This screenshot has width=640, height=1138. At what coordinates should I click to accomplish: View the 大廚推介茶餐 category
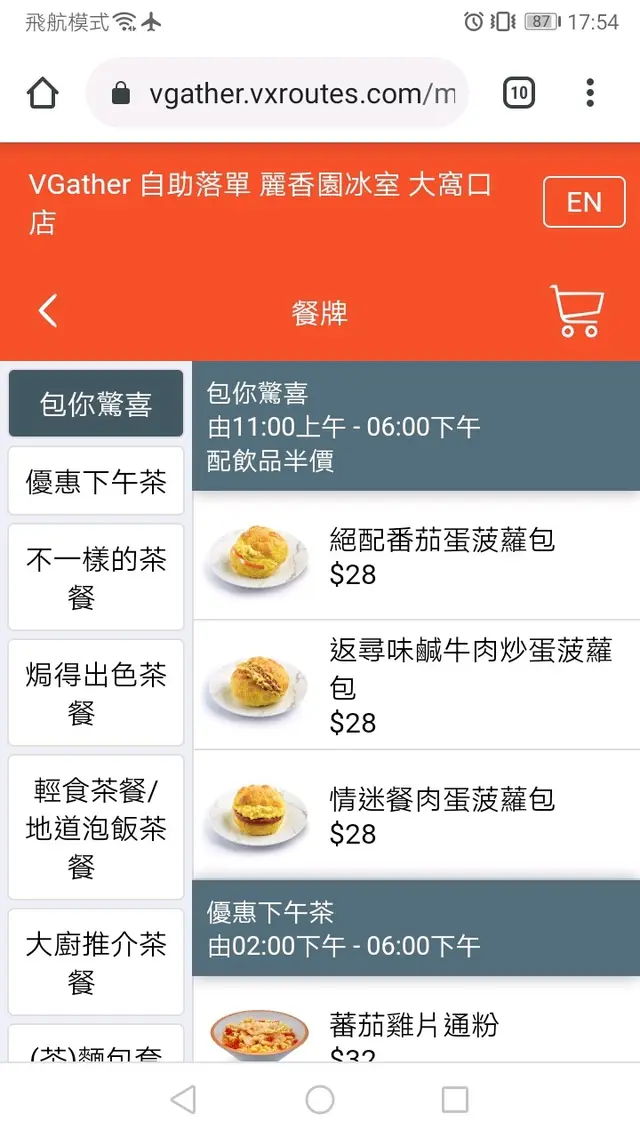pos(96,962)
